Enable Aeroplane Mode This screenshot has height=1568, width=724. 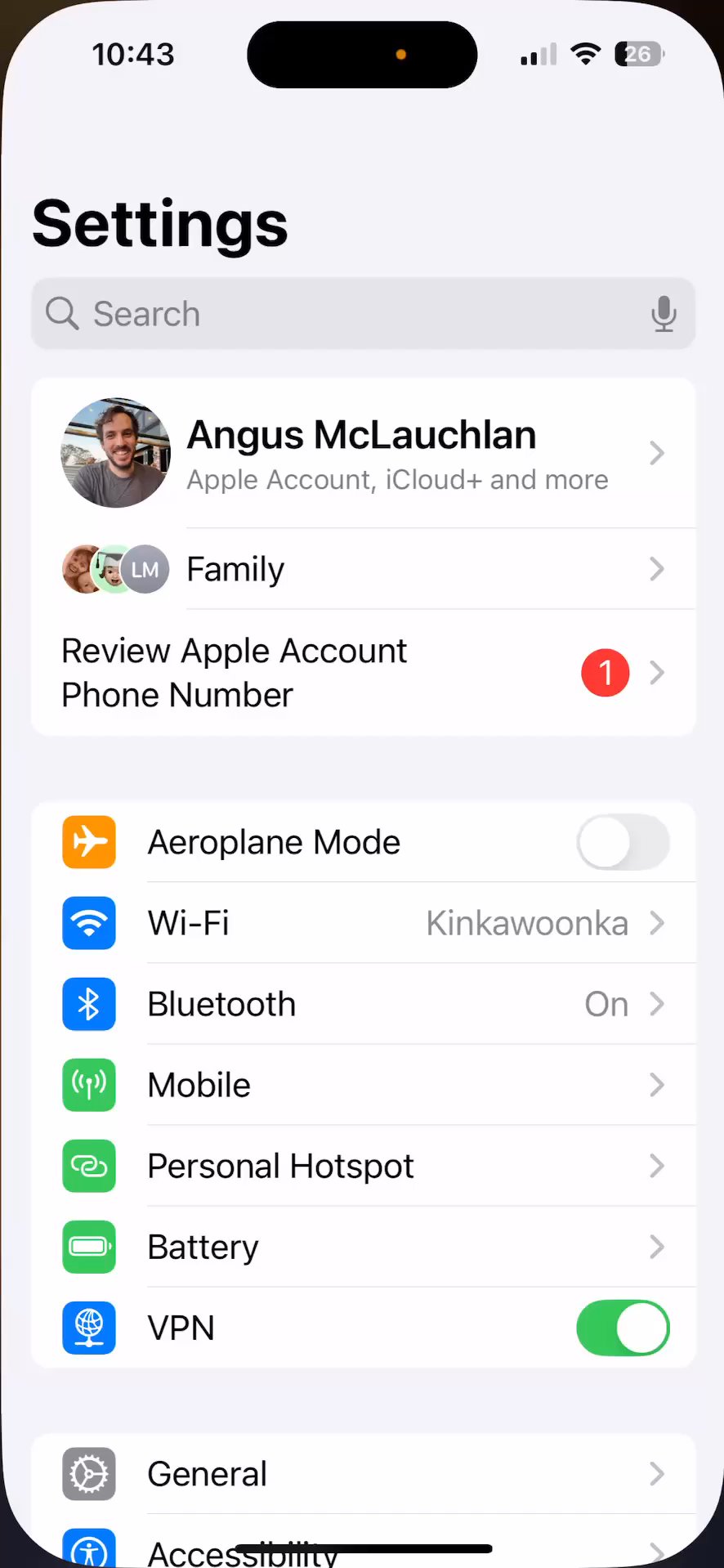623,842
